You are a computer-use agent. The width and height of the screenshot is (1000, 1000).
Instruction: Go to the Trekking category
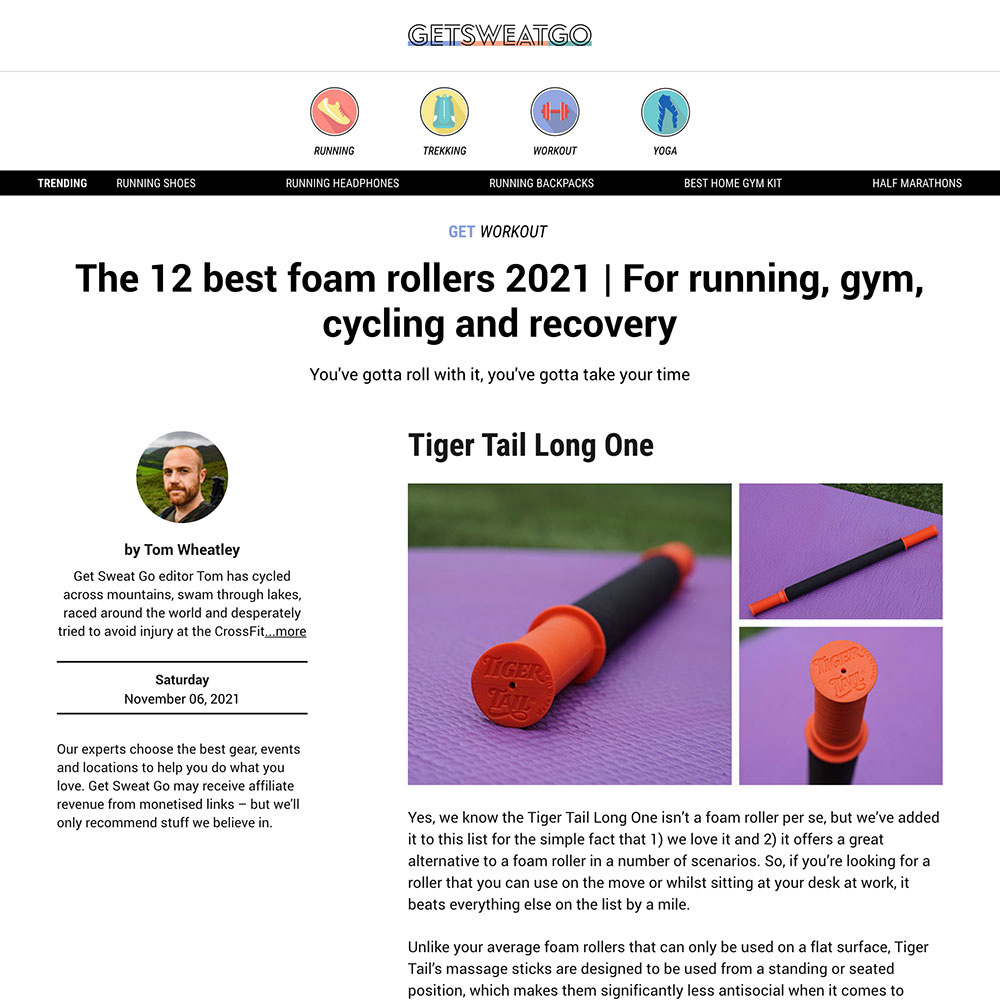click(444, 112)
